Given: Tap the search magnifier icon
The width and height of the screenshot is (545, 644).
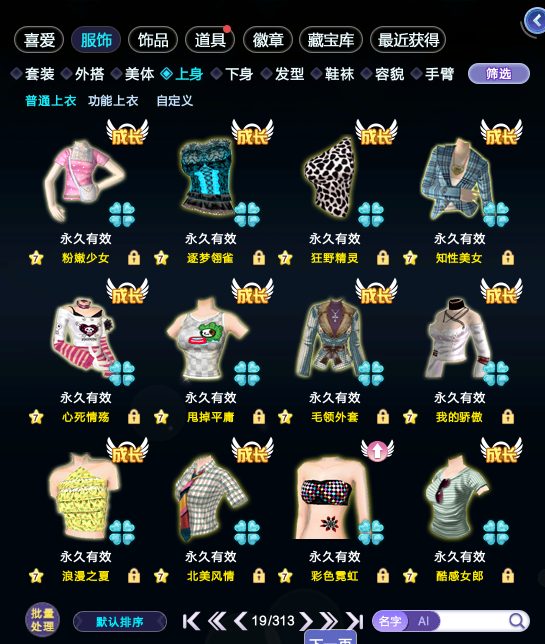Looking at the screenshot, I should coord(517,621).
